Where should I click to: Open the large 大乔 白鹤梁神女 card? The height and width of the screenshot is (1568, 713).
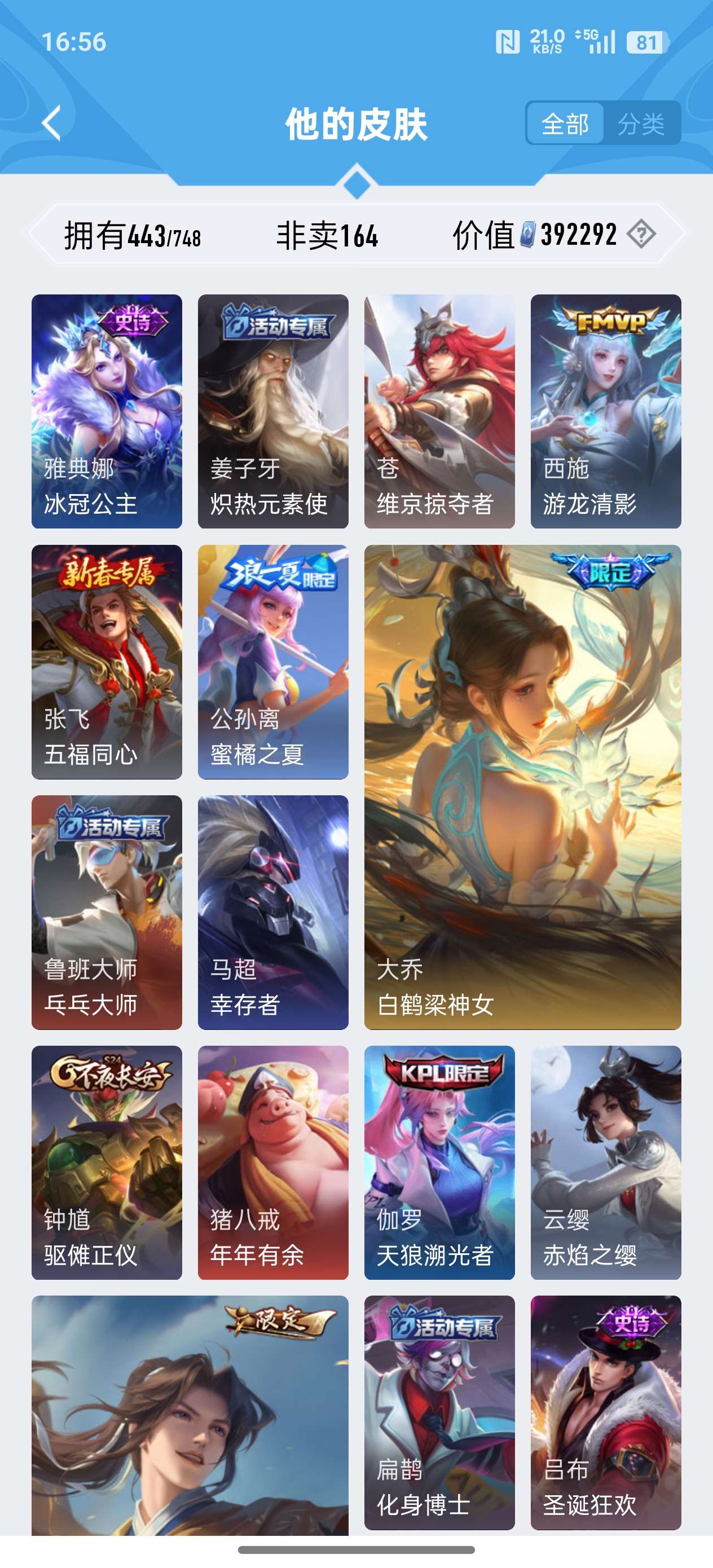click(522, 786)
